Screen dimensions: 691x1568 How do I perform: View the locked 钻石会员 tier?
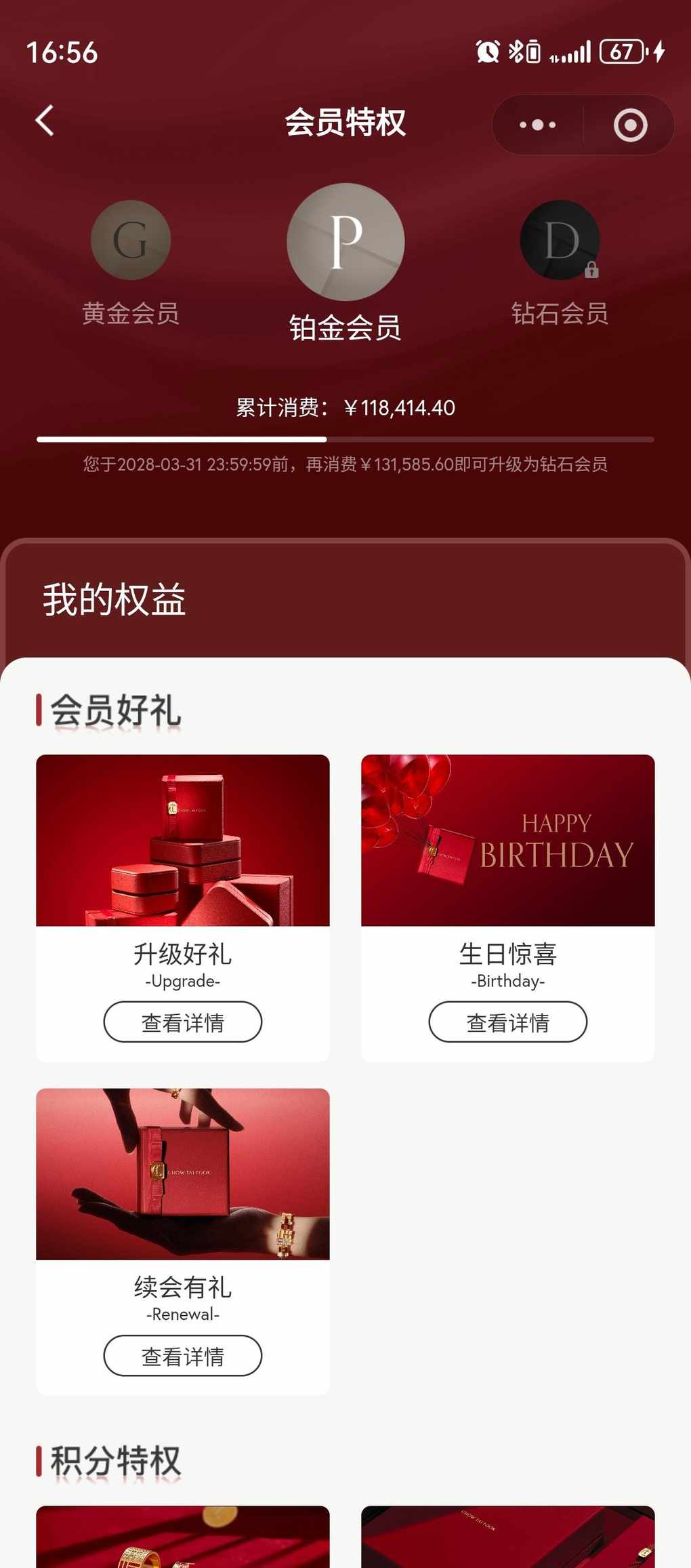coord(560,240)
